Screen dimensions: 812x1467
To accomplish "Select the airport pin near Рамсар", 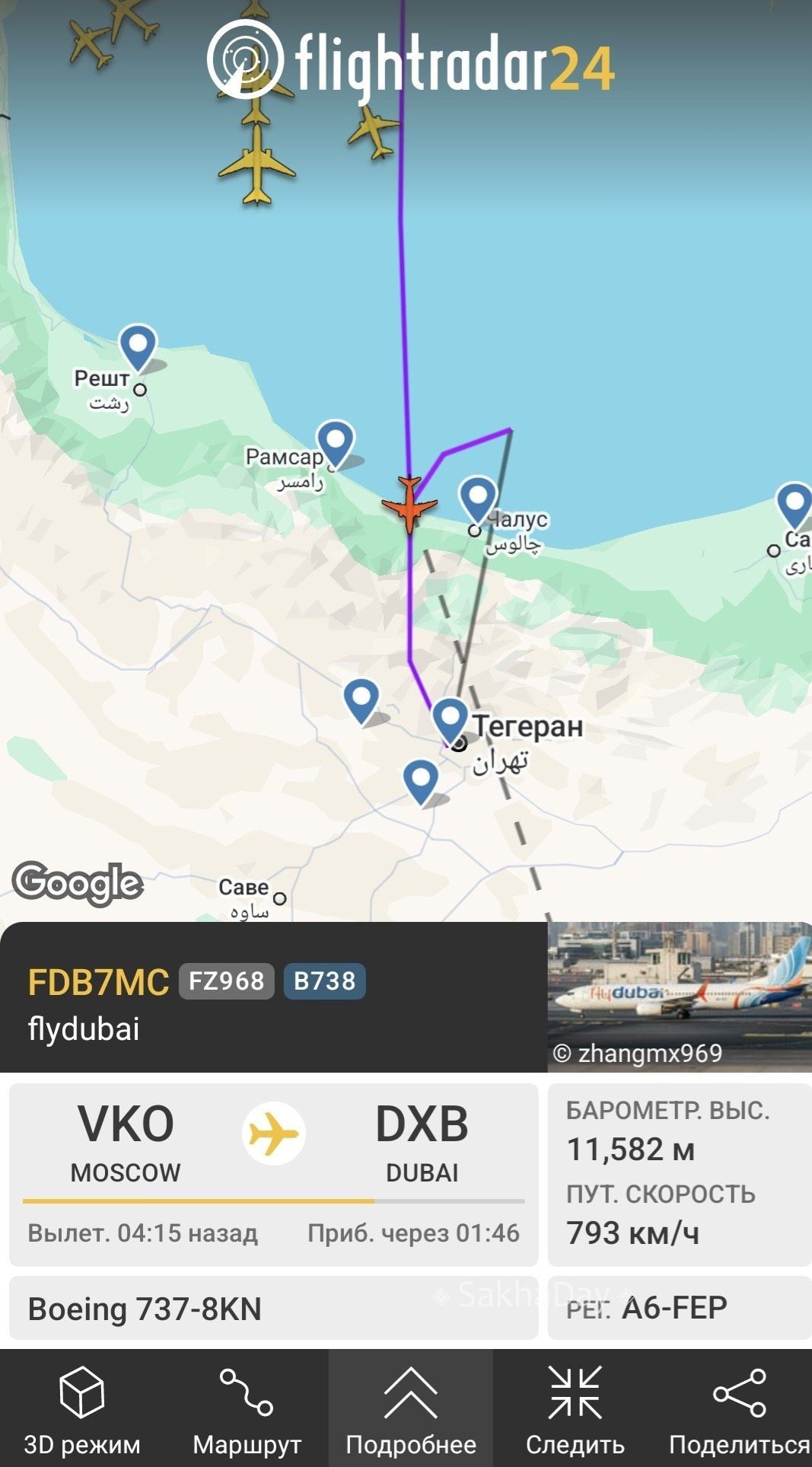I will pos(335,441).
